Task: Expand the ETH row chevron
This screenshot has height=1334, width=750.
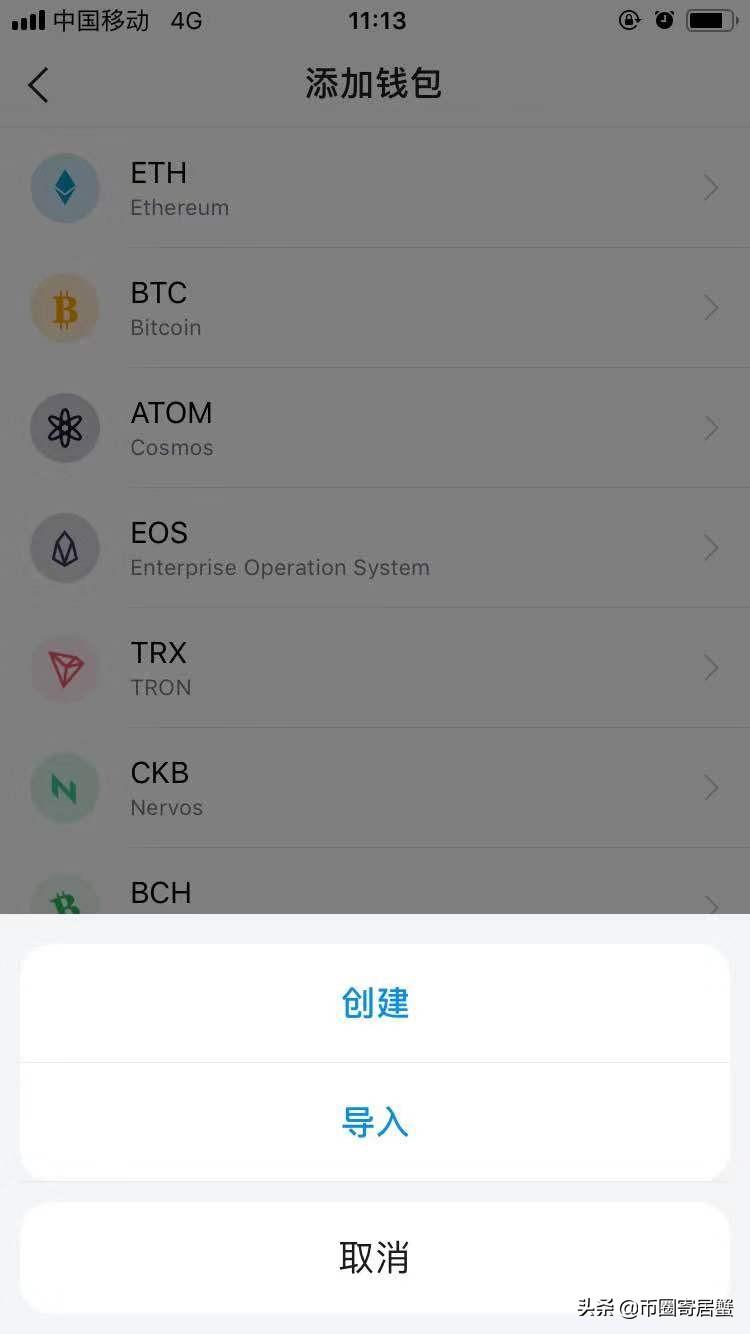Action: (x=710, y=188)
